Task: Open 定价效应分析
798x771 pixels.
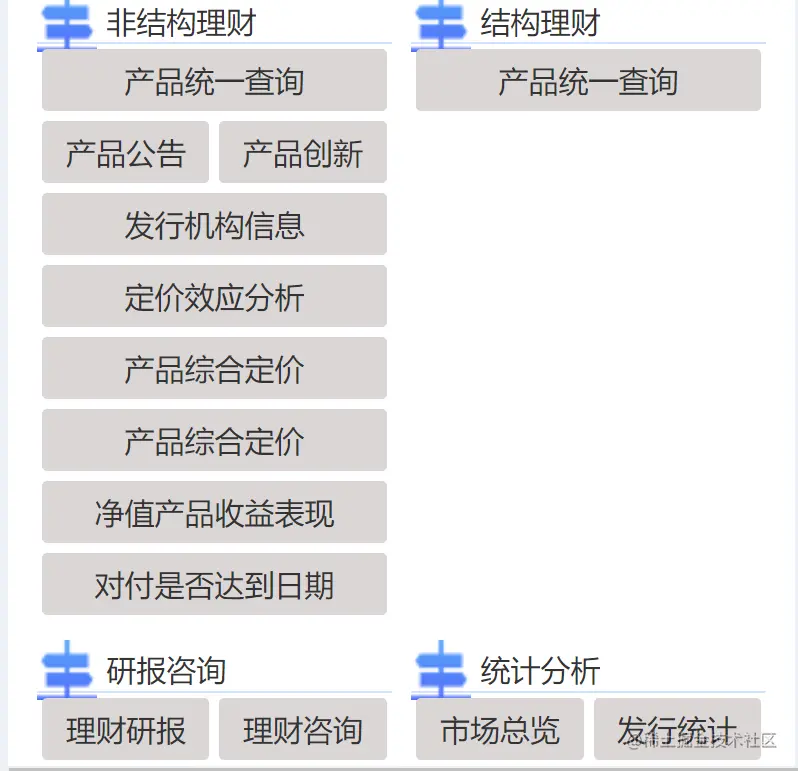Action: pos(214,297)
